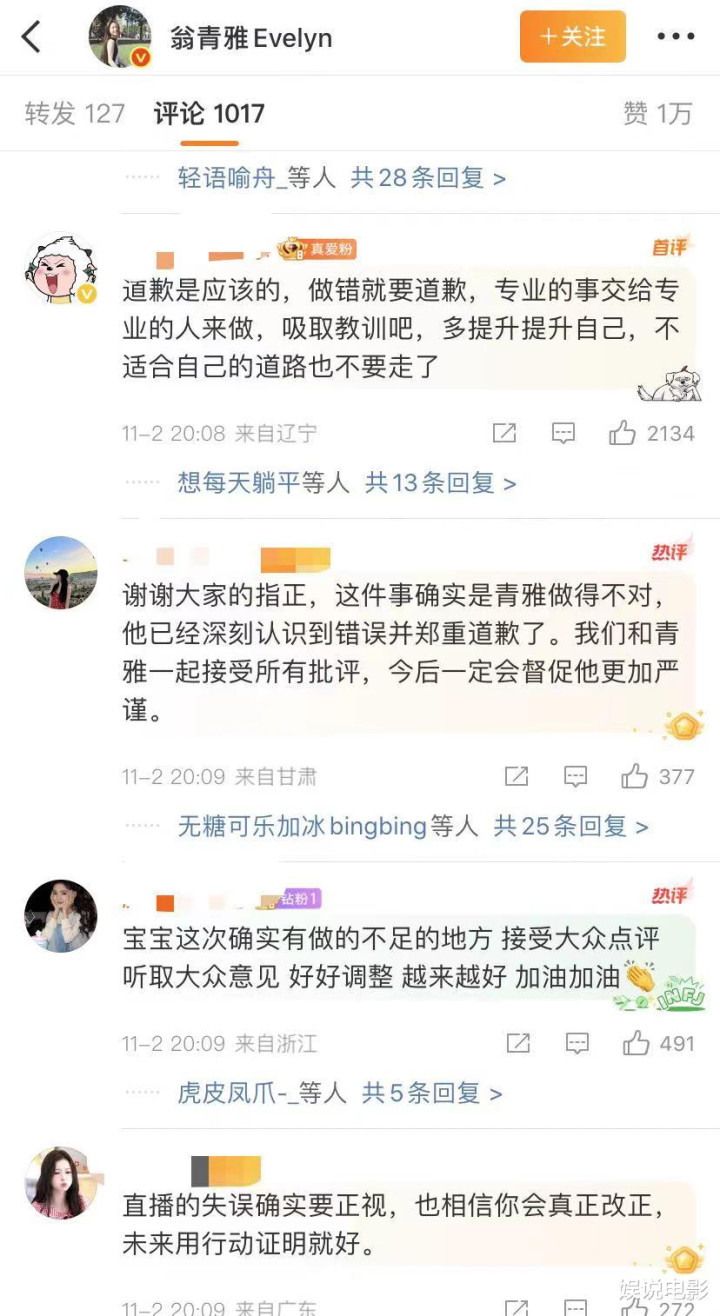Open the three-dot overflow menu
The height and width of the screenshot is (1316, 720).
tap(675, 37)
